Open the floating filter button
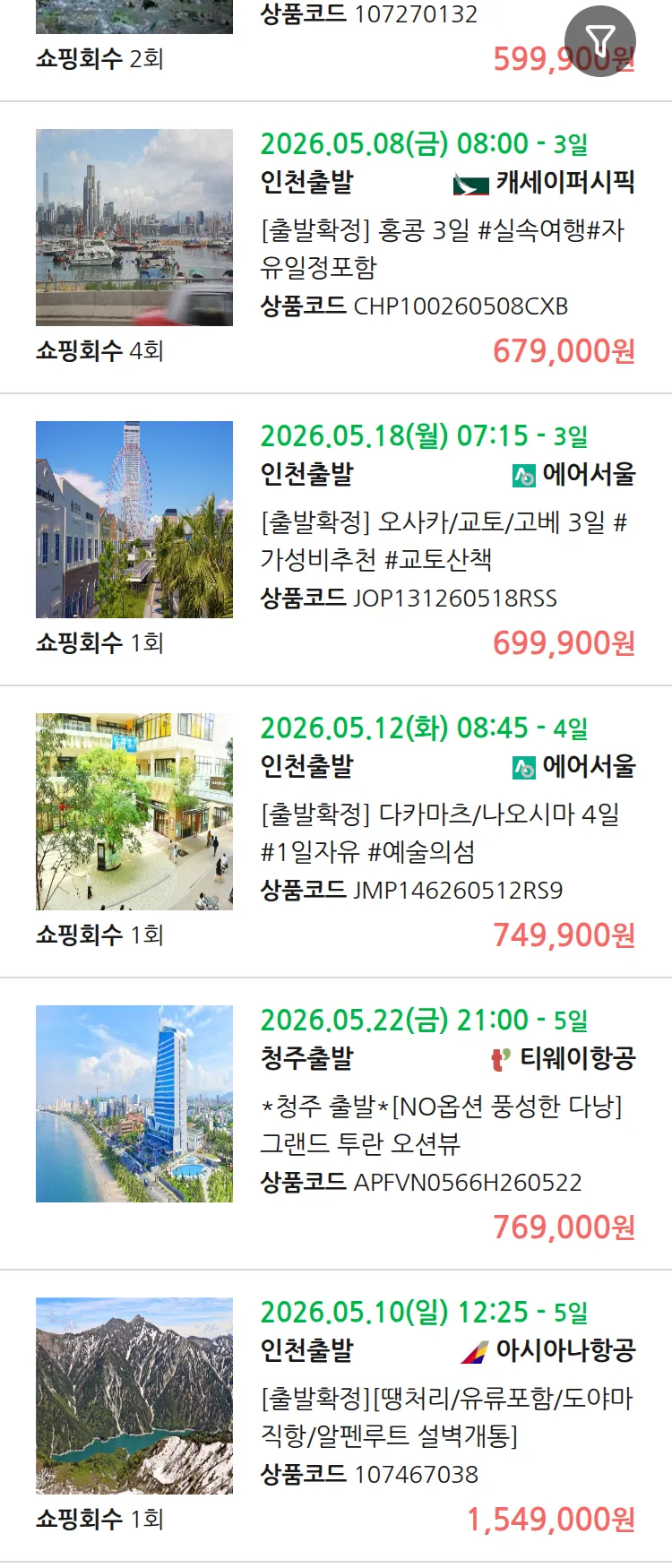 [599, 40]
